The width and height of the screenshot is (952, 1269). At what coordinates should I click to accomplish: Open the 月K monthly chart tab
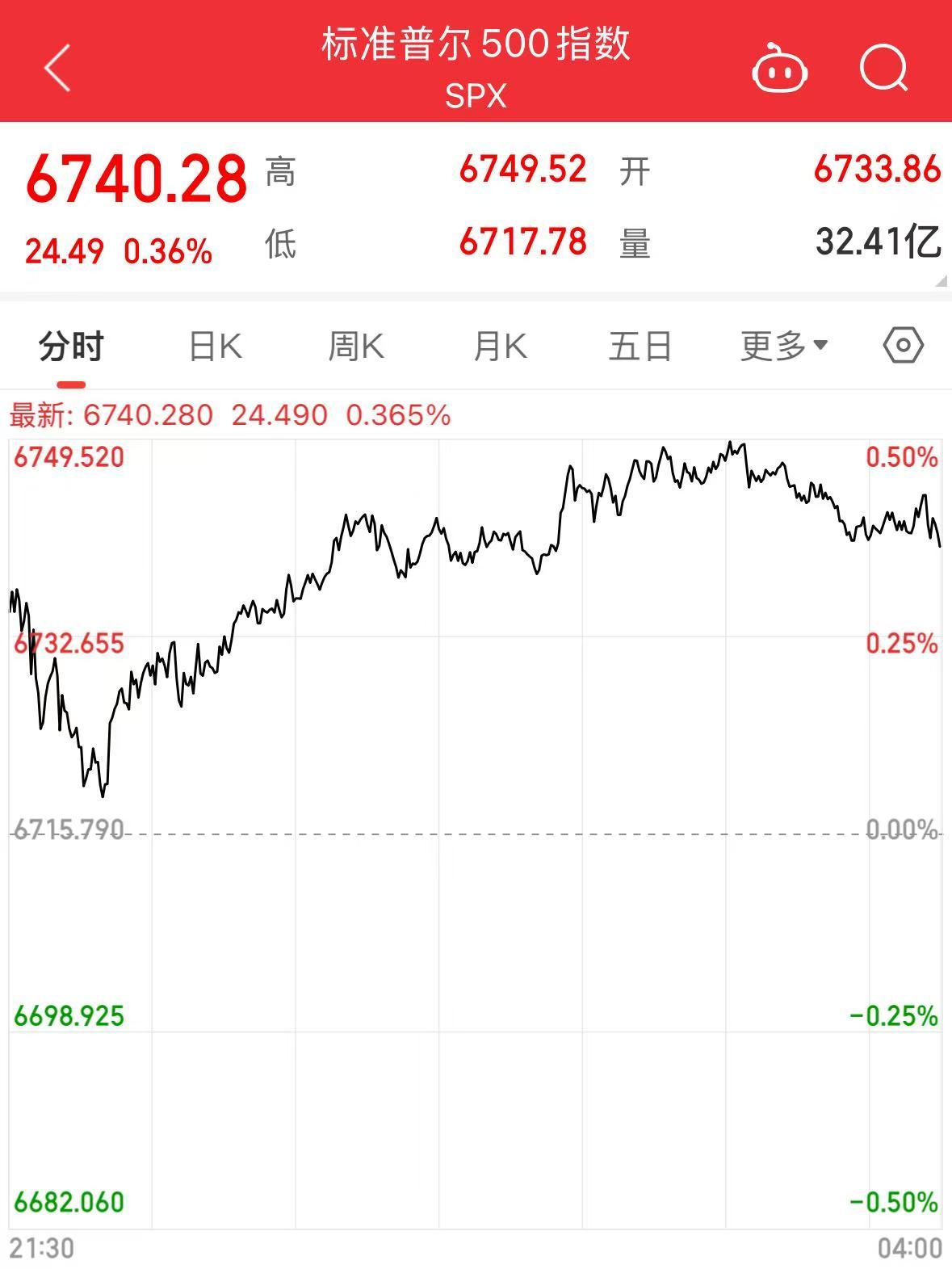tap(500, 344)
